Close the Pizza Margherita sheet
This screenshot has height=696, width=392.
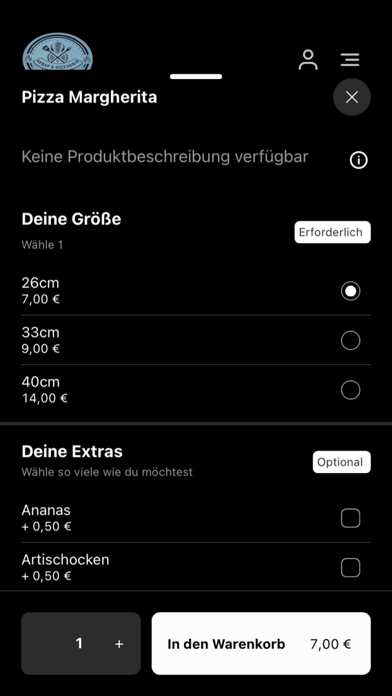[x=352, y=97]
